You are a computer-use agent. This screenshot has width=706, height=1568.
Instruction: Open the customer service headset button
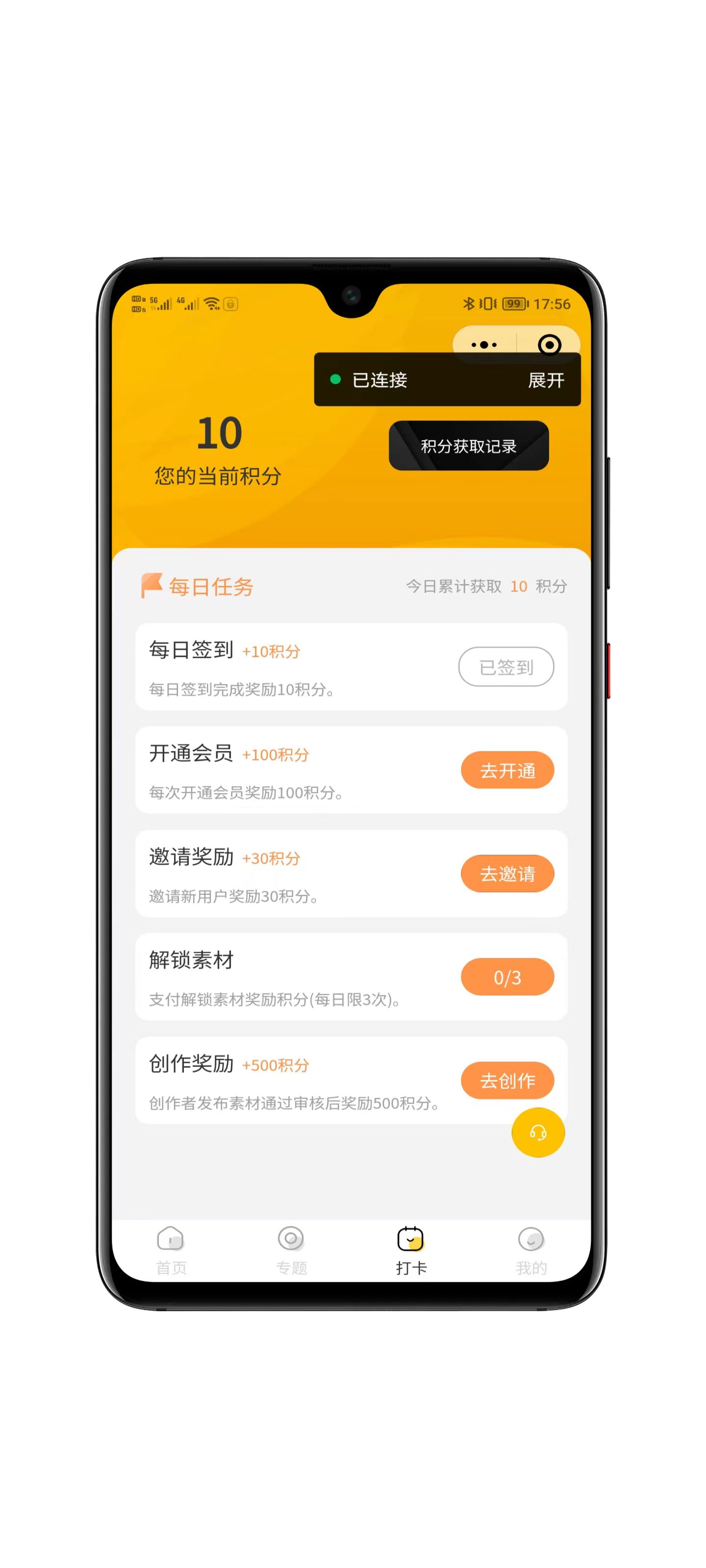point(538,1133)
